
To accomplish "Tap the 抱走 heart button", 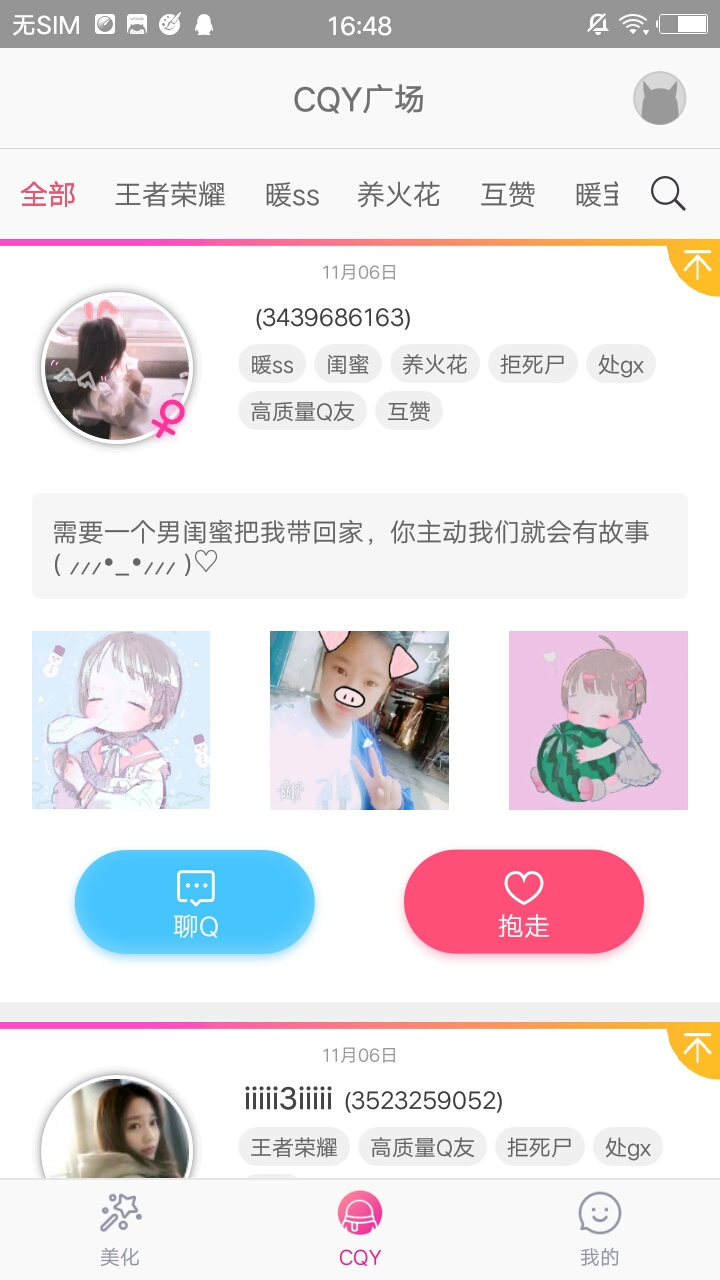I will click(524, 902).
